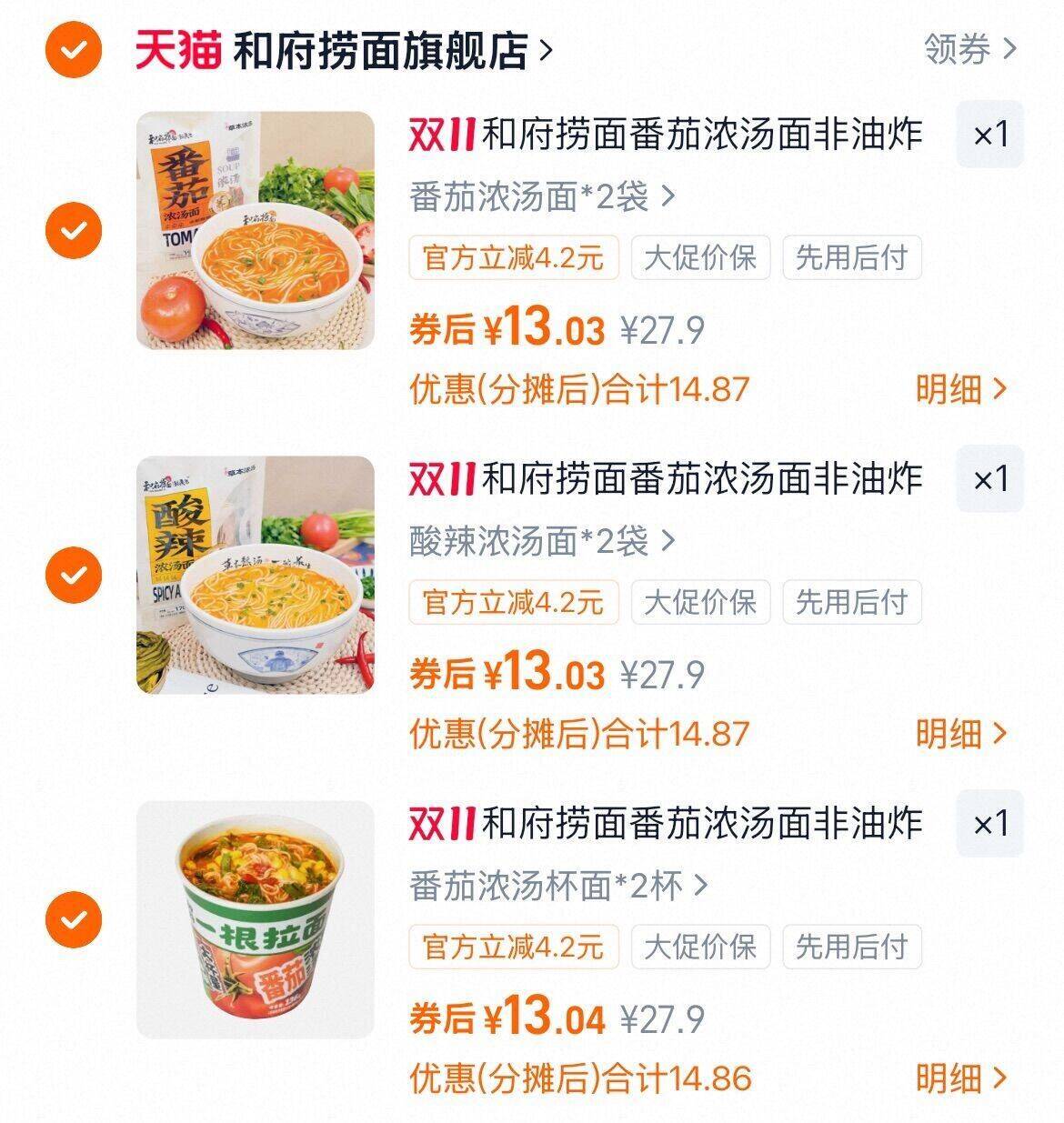View 明细 for the 酸辣浓汤面*2袋 discount

pos(960,733)
